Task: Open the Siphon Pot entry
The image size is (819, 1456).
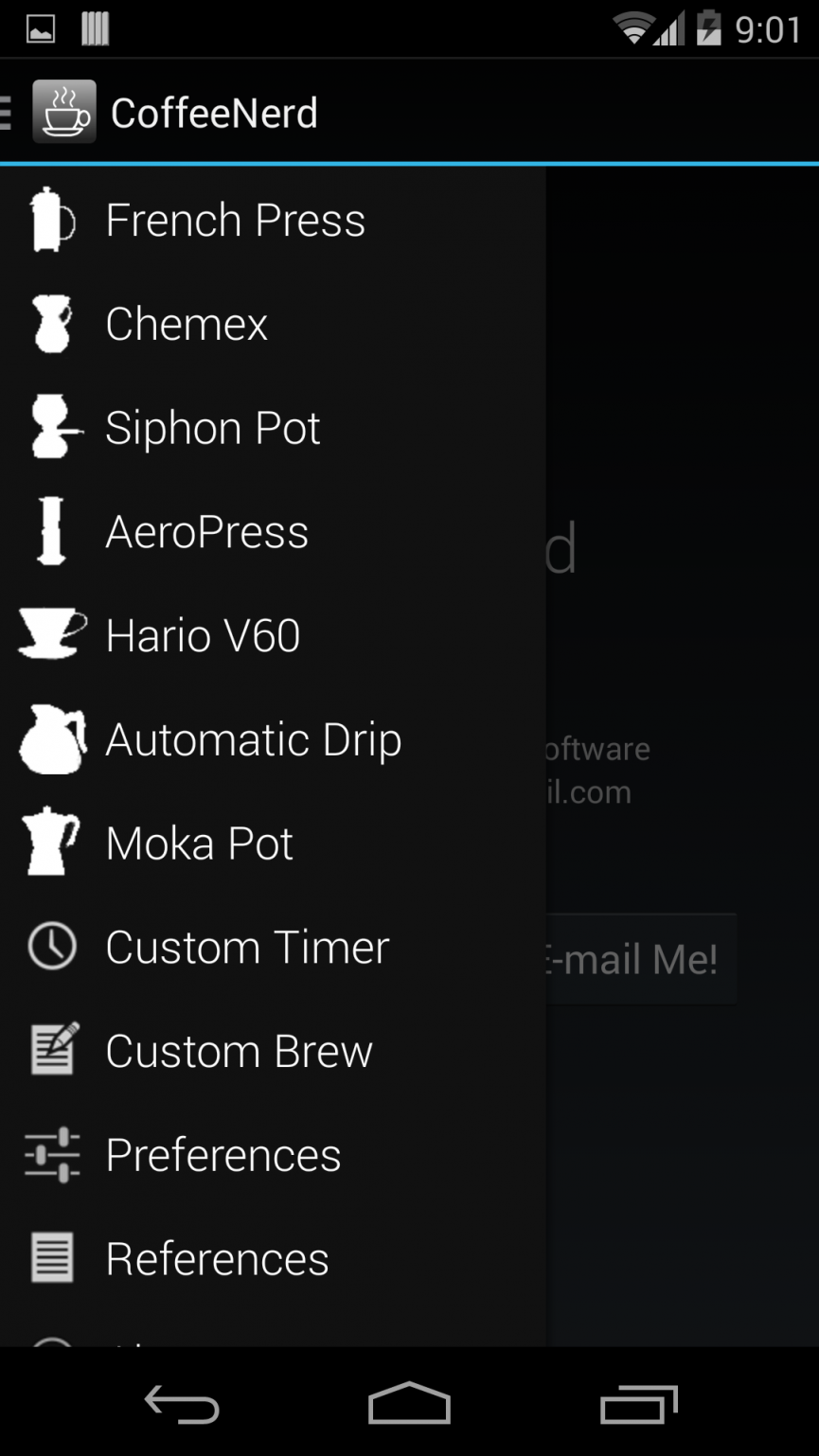Action: pos(273,428)
